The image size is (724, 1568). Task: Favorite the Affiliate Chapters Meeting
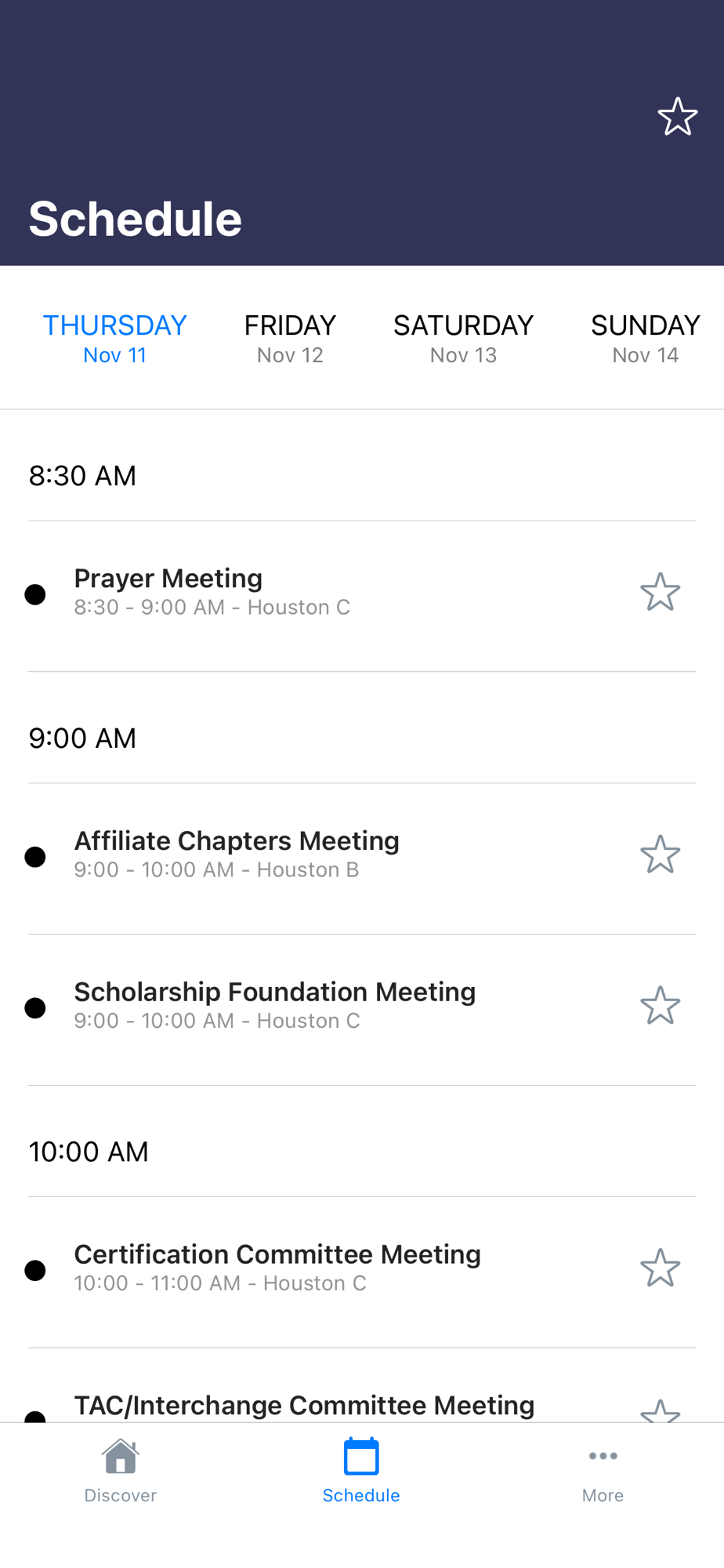(x=660, y=855)
